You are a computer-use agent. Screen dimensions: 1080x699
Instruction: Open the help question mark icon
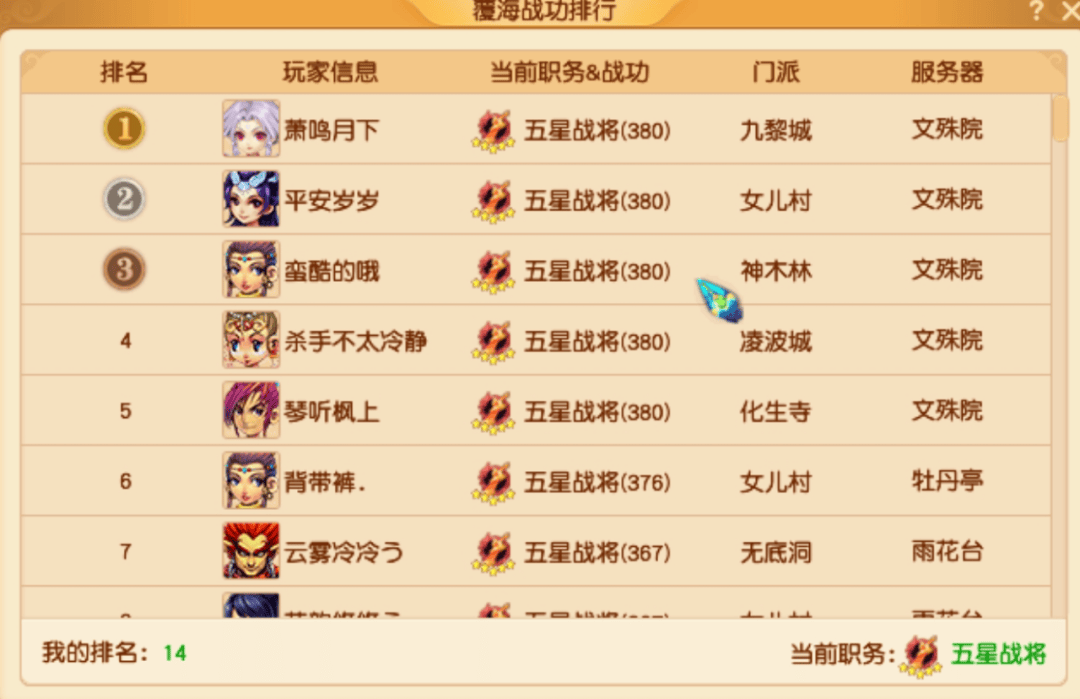[x=1037, y=10]
